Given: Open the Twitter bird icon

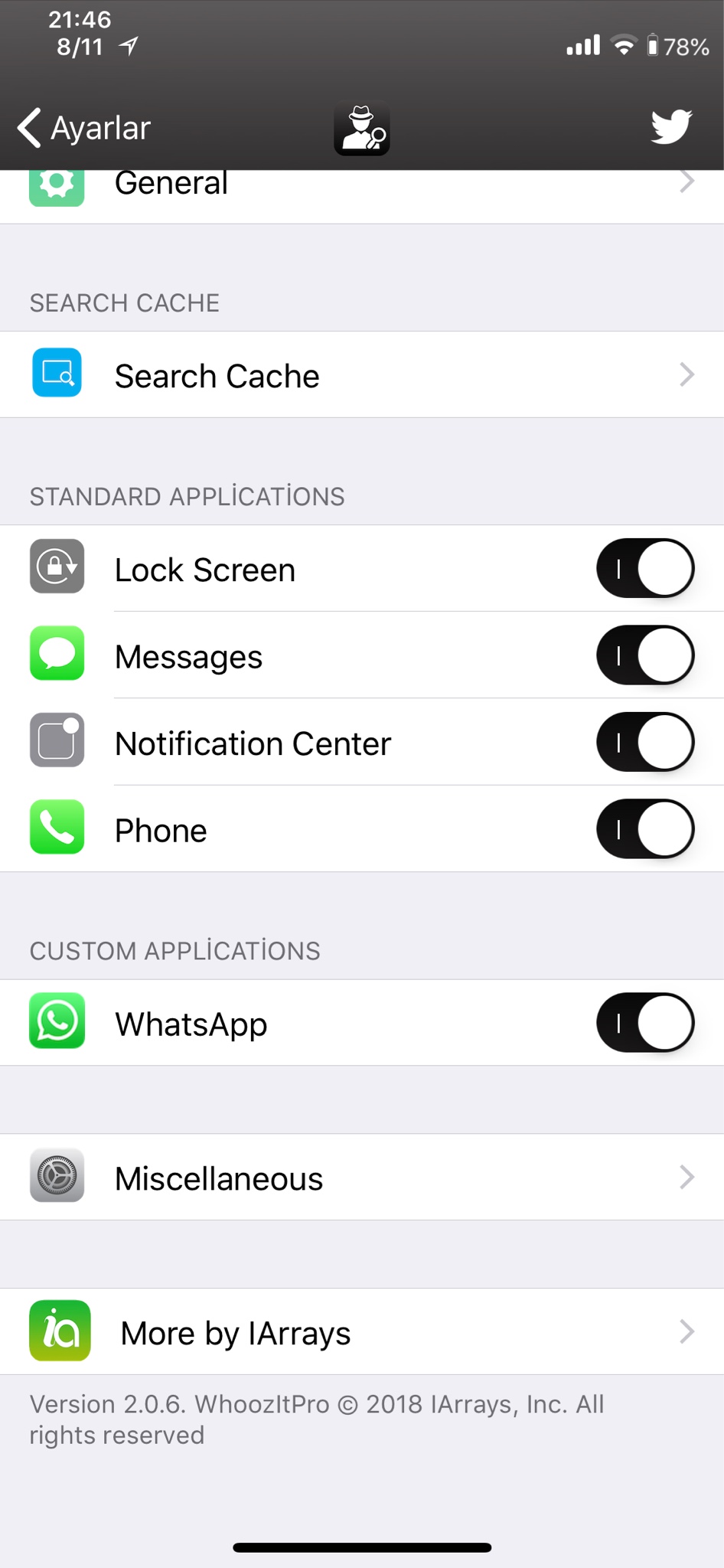Looking at the screenshot, I should click(x=671, y=126).
